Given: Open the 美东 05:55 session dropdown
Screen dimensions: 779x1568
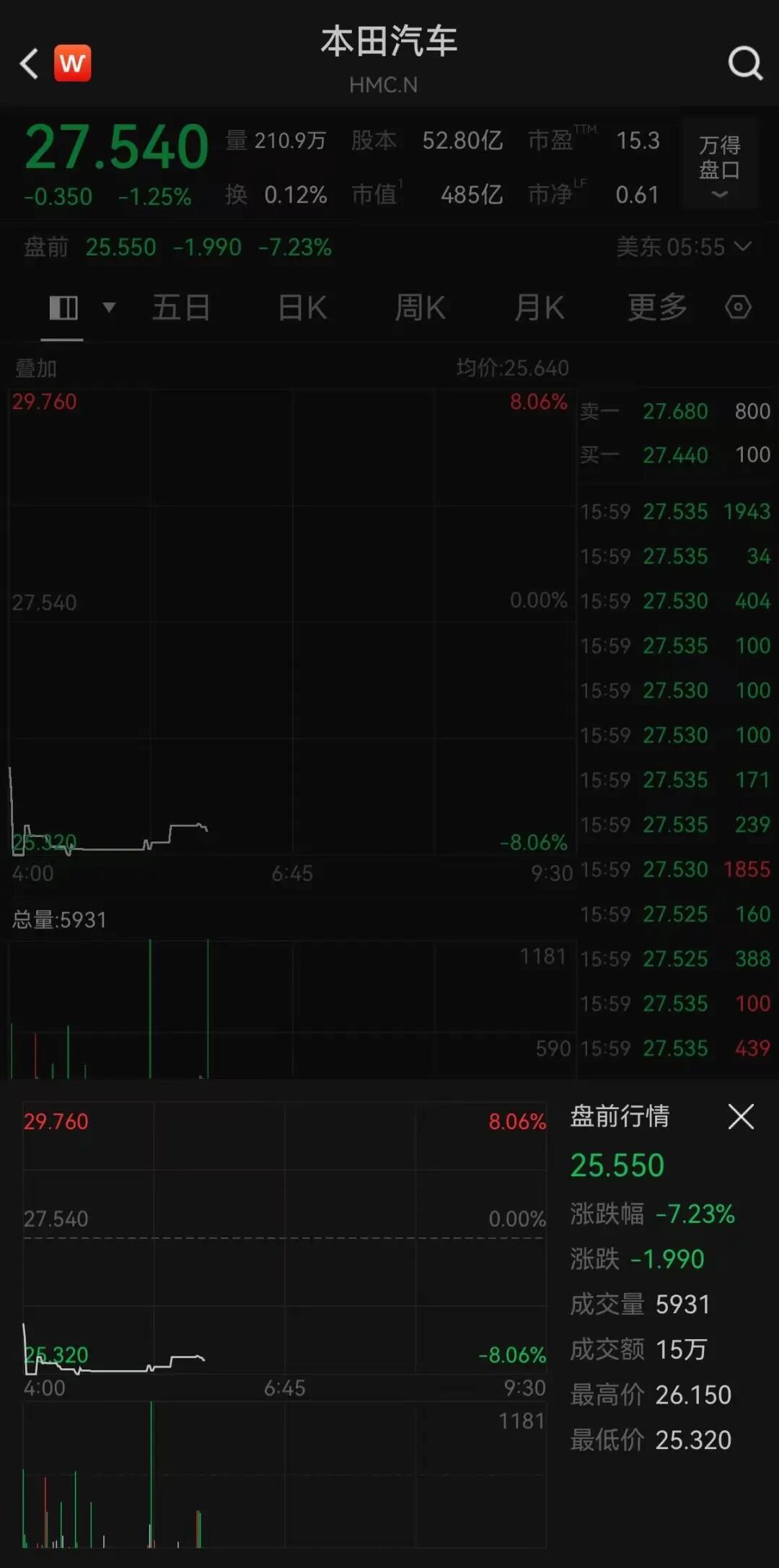Looking at the screenshot, I should [683, 248].
